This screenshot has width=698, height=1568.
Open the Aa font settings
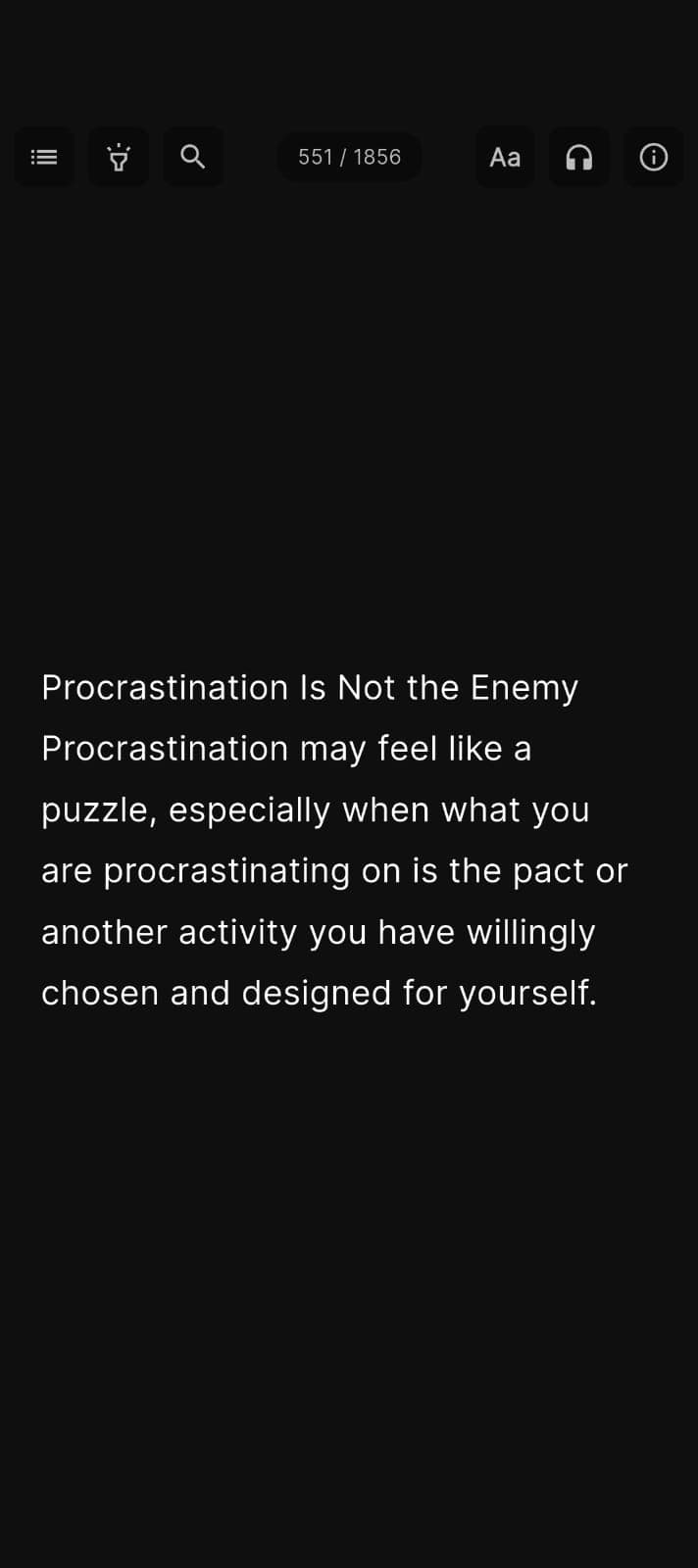click(505, 157)
